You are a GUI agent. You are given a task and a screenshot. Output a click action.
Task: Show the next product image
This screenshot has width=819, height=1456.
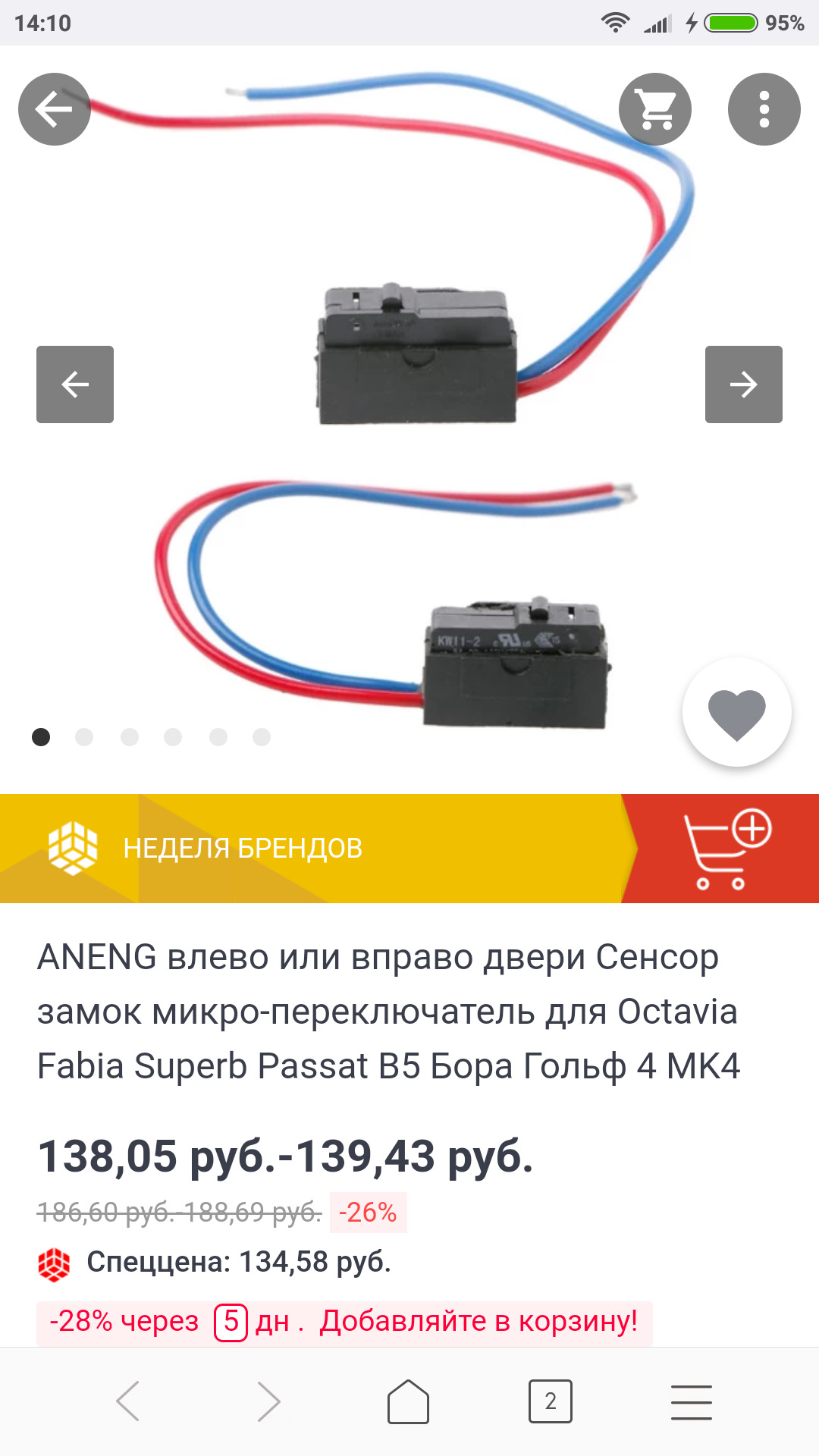(x=744, y=384)
